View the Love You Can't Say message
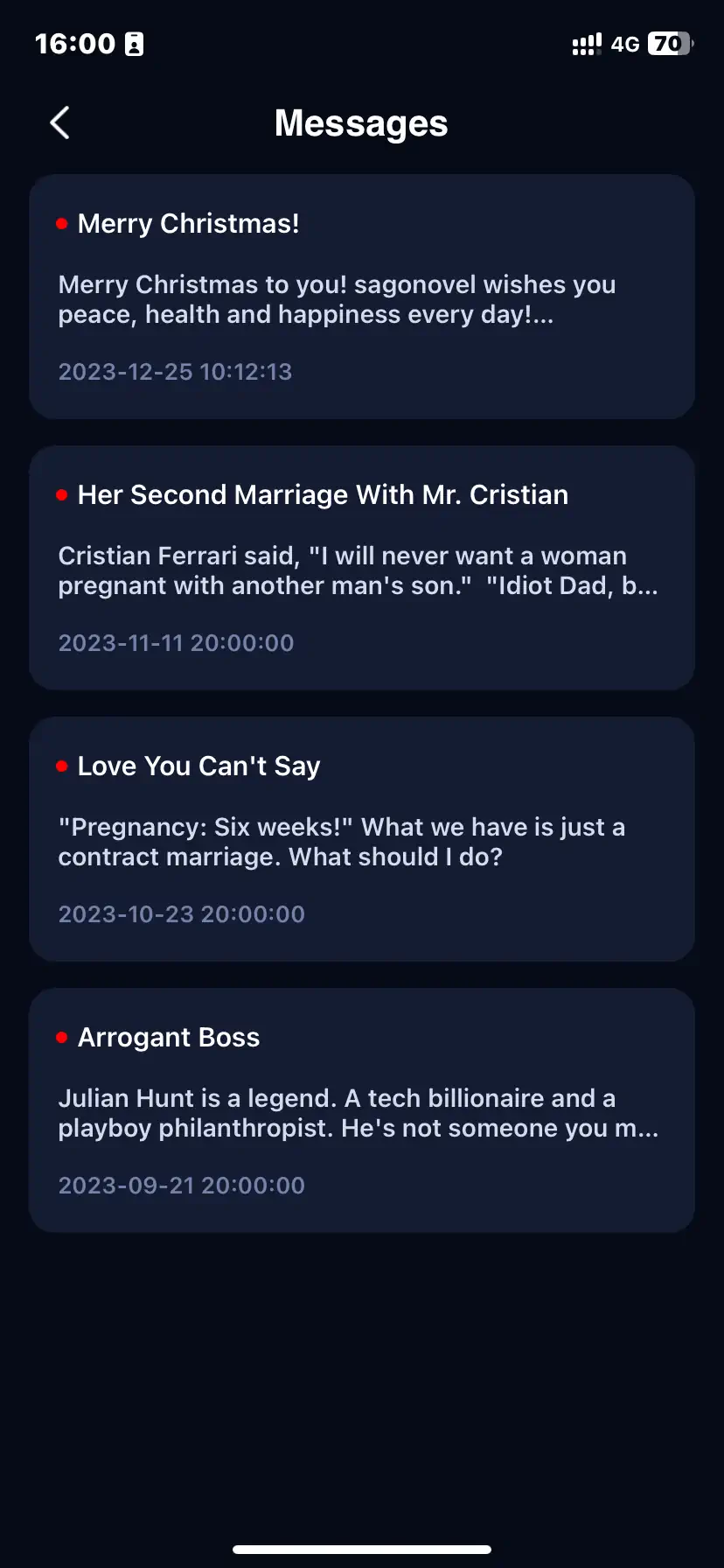Image resolution: width=724 pixels, height=1568 pixels. click(x=362, y=839)
